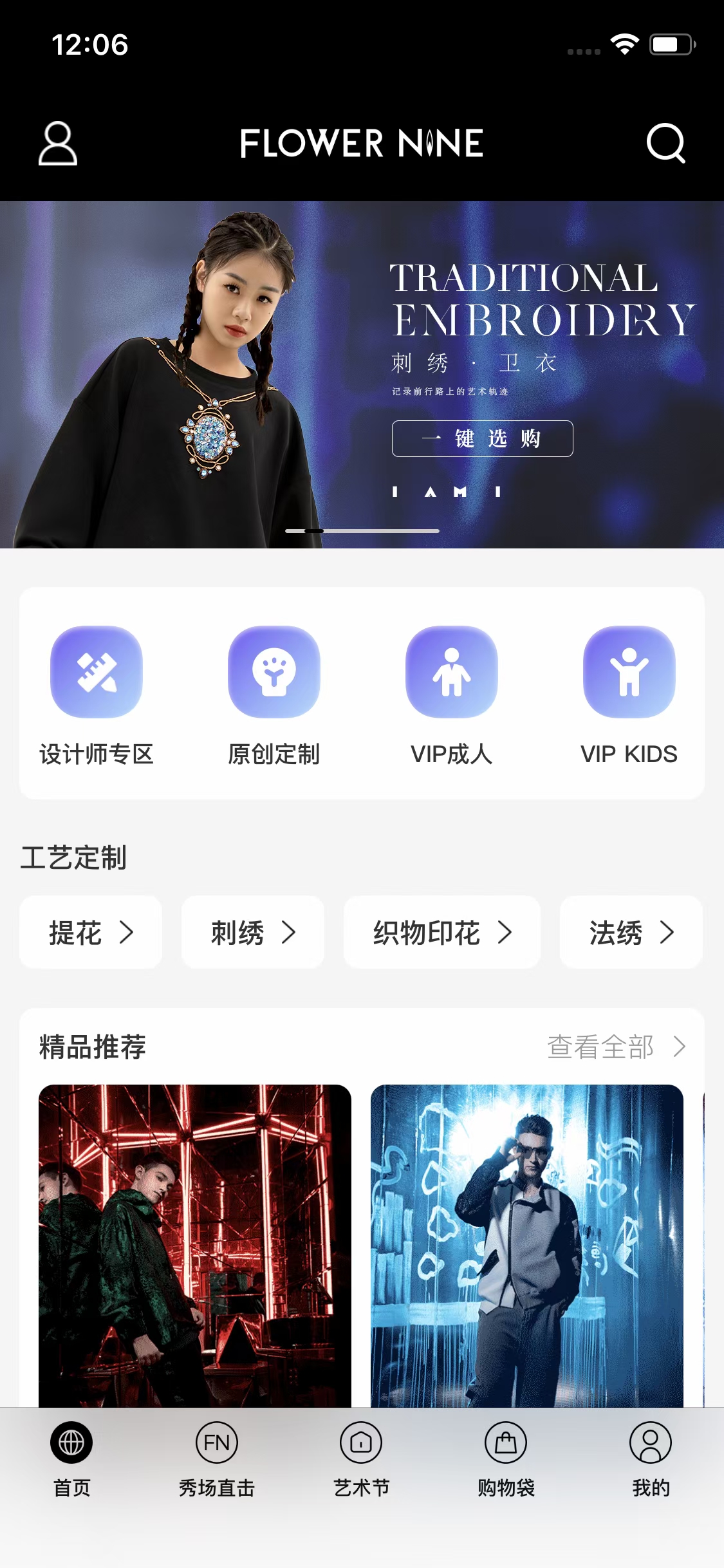This screenshot has width=724, height=1568.
Task: Open the red neon green jacket product
Action: click(195, 1246)
